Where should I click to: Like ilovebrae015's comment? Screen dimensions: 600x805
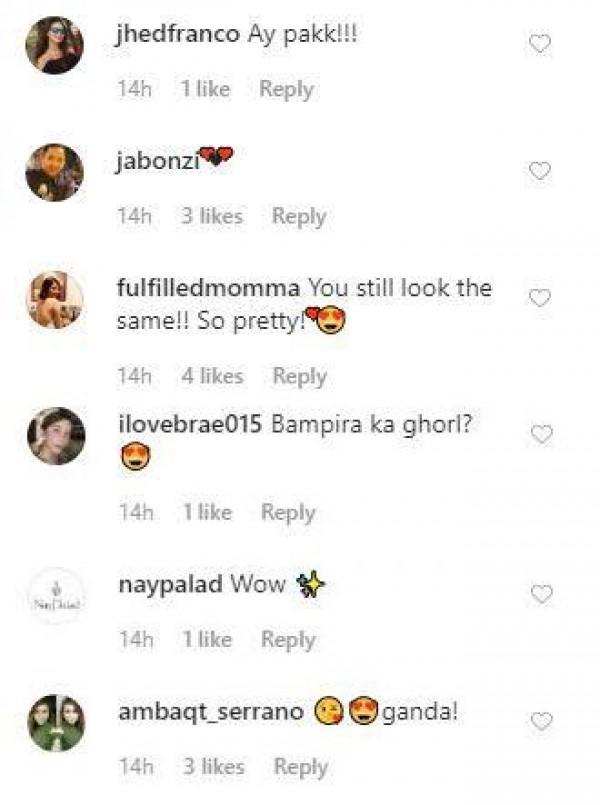pyautogui.click(x=540, y=434)
